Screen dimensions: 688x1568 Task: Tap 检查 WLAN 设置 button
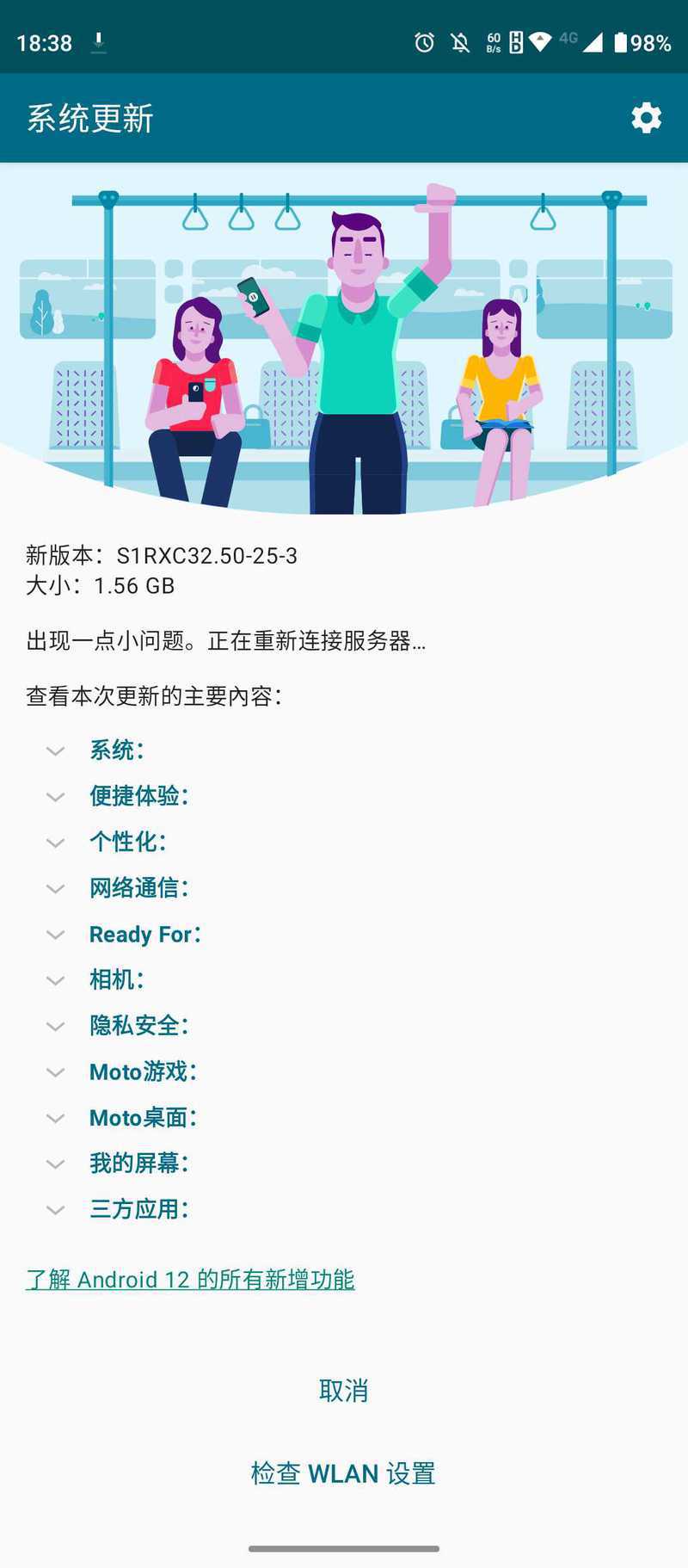click(x=343, y=1473)
